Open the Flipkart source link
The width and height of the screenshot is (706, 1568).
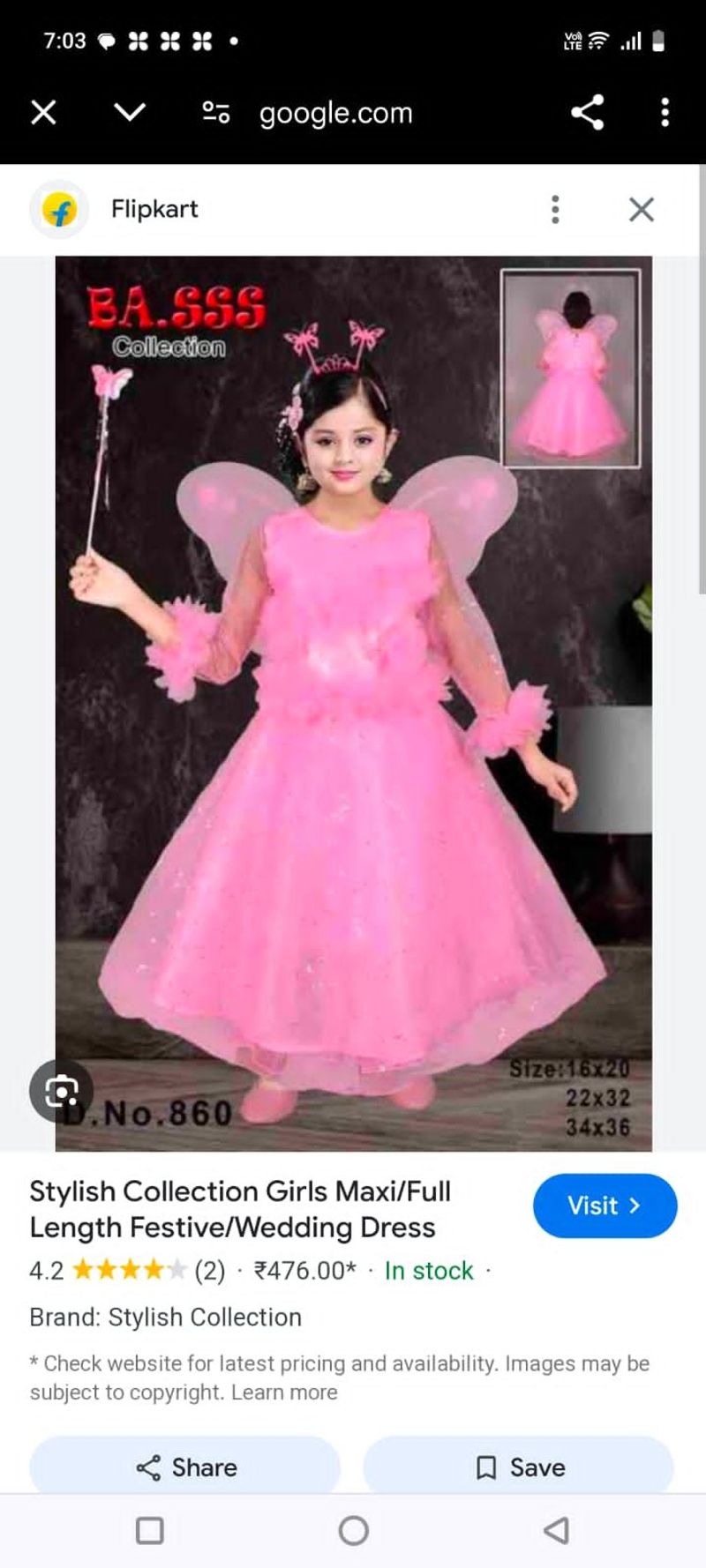coord(154,209)
